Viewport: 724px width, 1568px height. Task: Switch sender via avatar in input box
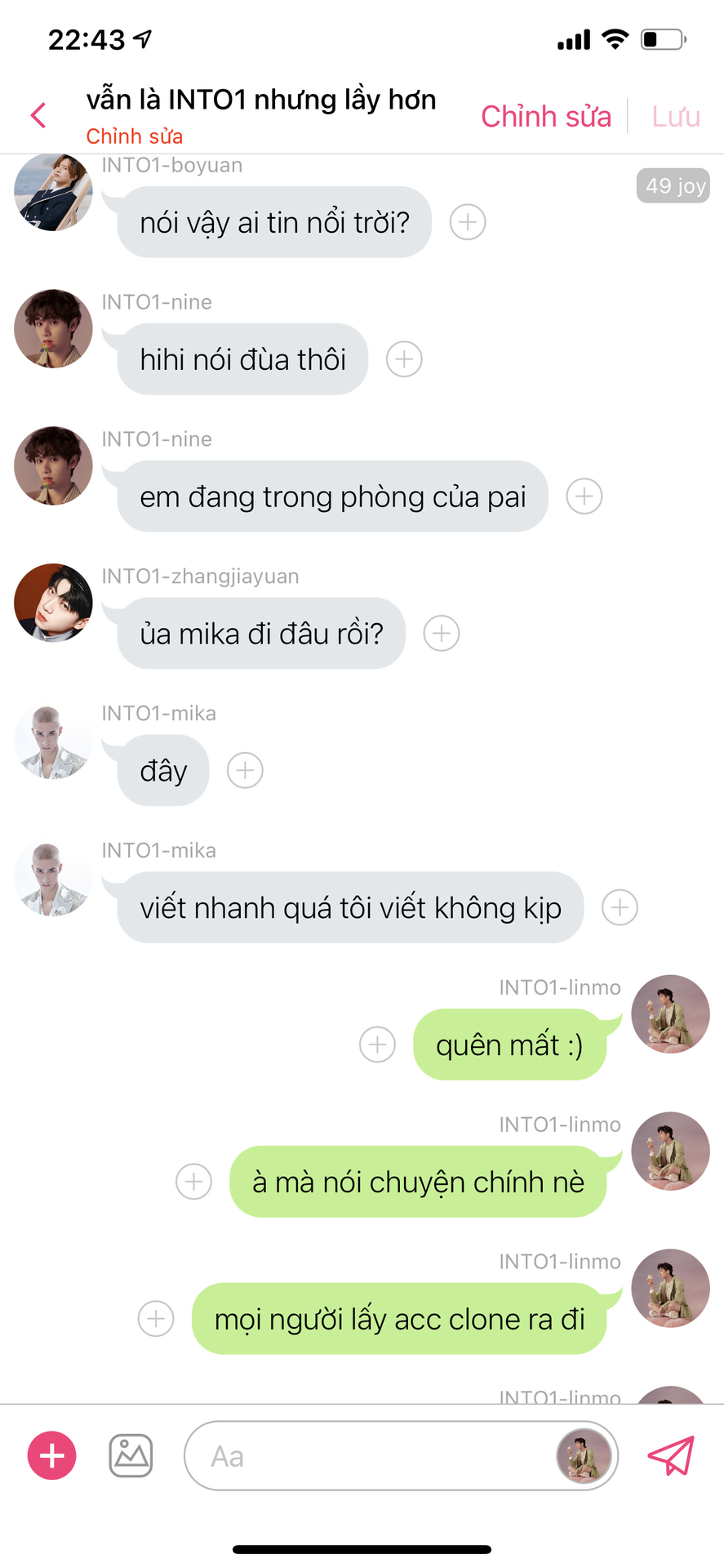click(584, 1456)
